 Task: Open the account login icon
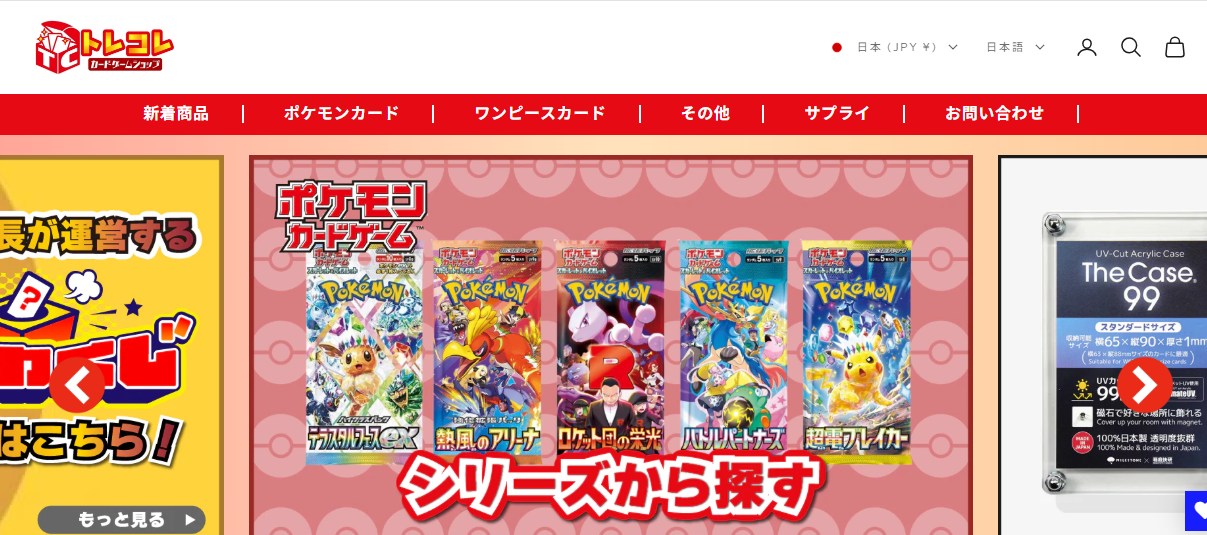1087,47
